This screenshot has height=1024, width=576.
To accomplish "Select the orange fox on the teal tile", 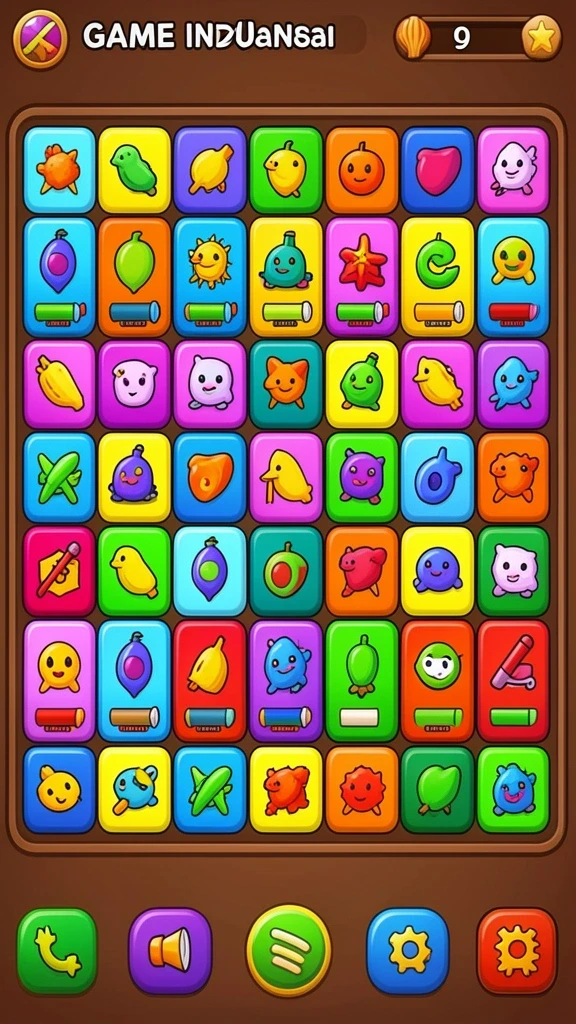I will (286, 384).
